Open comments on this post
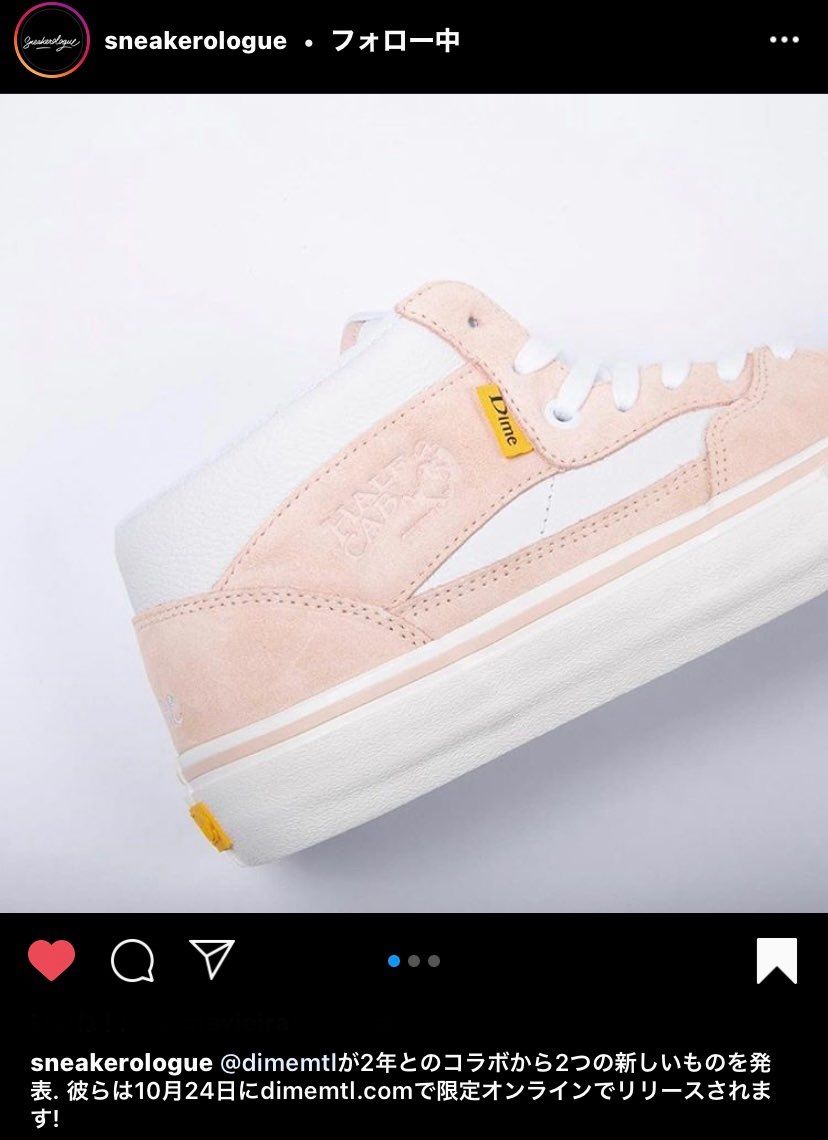Image resolution: width=828 pixels, height=1140 pixels. tap(131, 962)
